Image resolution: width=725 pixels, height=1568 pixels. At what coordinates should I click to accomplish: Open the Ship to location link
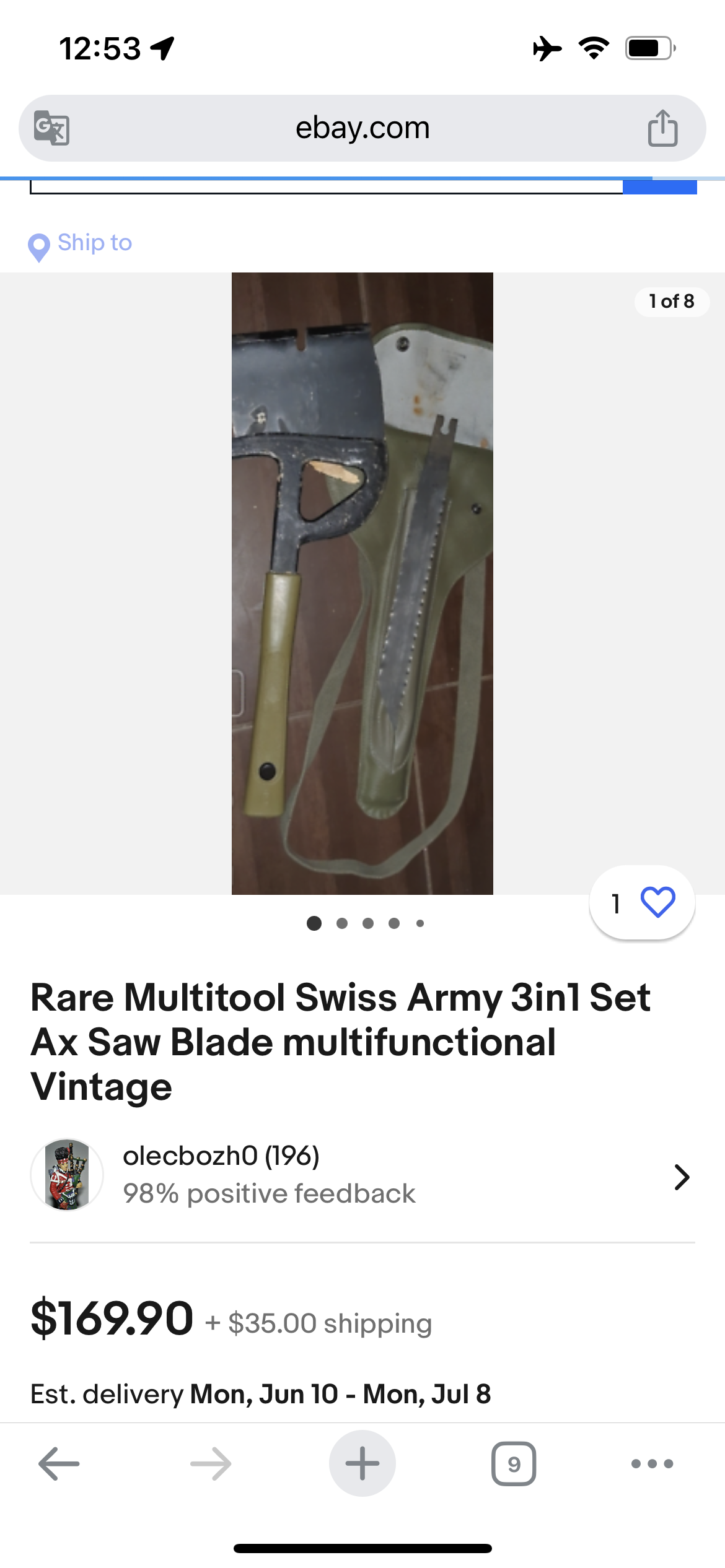click(x=81, y=243)
